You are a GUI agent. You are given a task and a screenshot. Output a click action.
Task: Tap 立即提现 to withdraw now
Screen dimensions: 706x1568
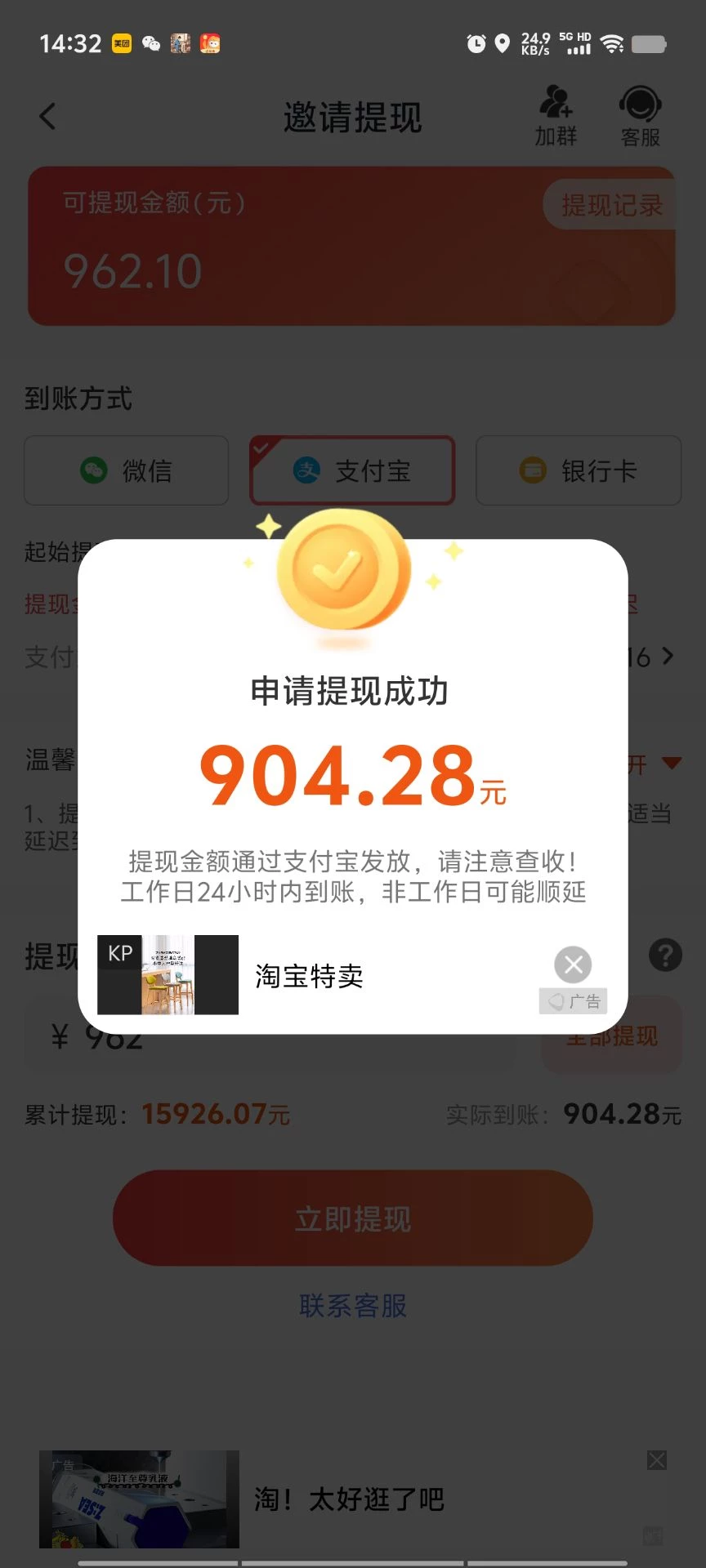point(352,1218)
